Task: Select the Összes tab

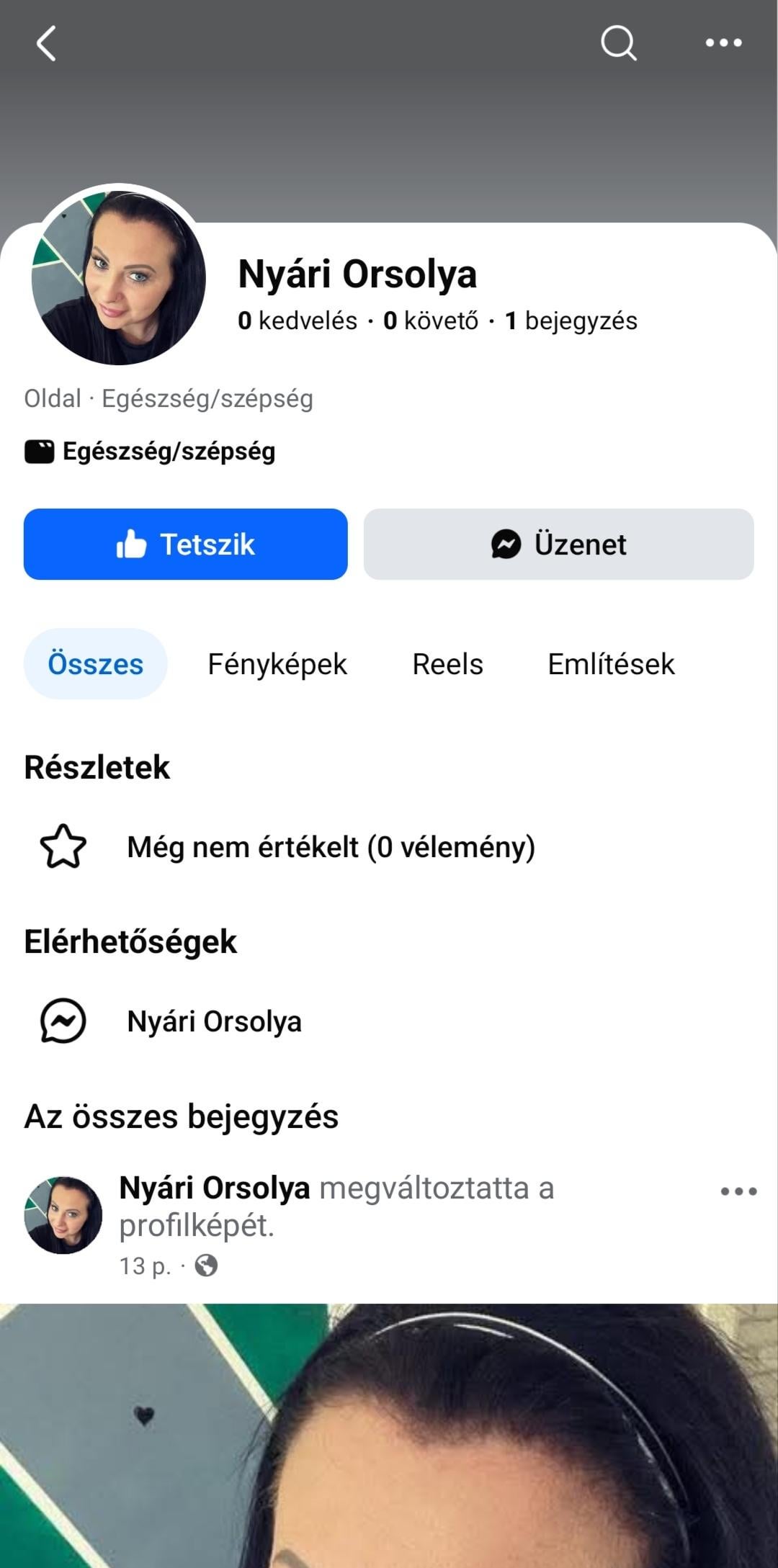Action: point(96,664)
